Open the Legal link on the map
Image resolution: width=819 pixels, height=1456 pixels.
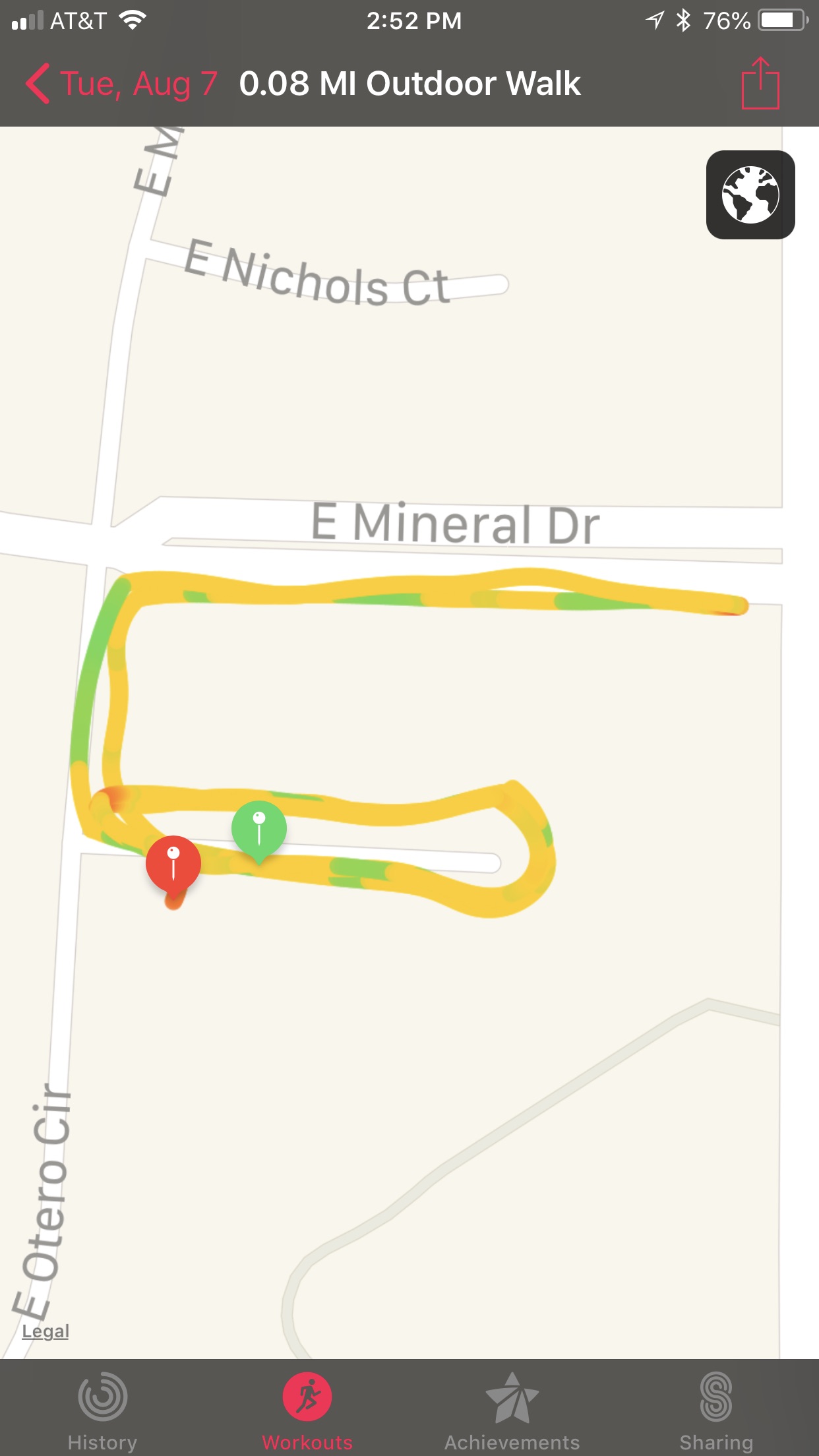pyautogui.click(x=45, y=1331)
